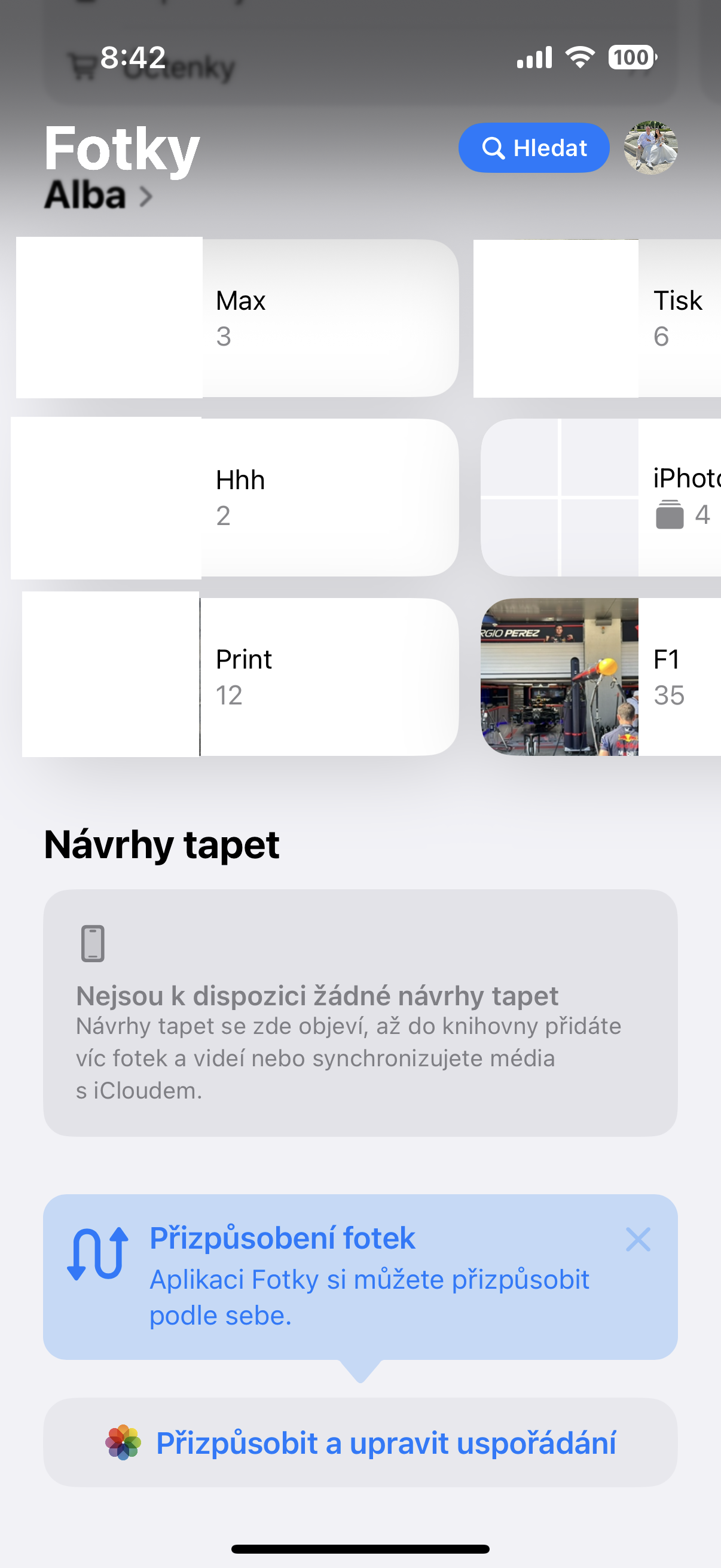This screenshot has height=1568, width=721.
Task: Tap the Hledat search button
Action: (534, 148)
